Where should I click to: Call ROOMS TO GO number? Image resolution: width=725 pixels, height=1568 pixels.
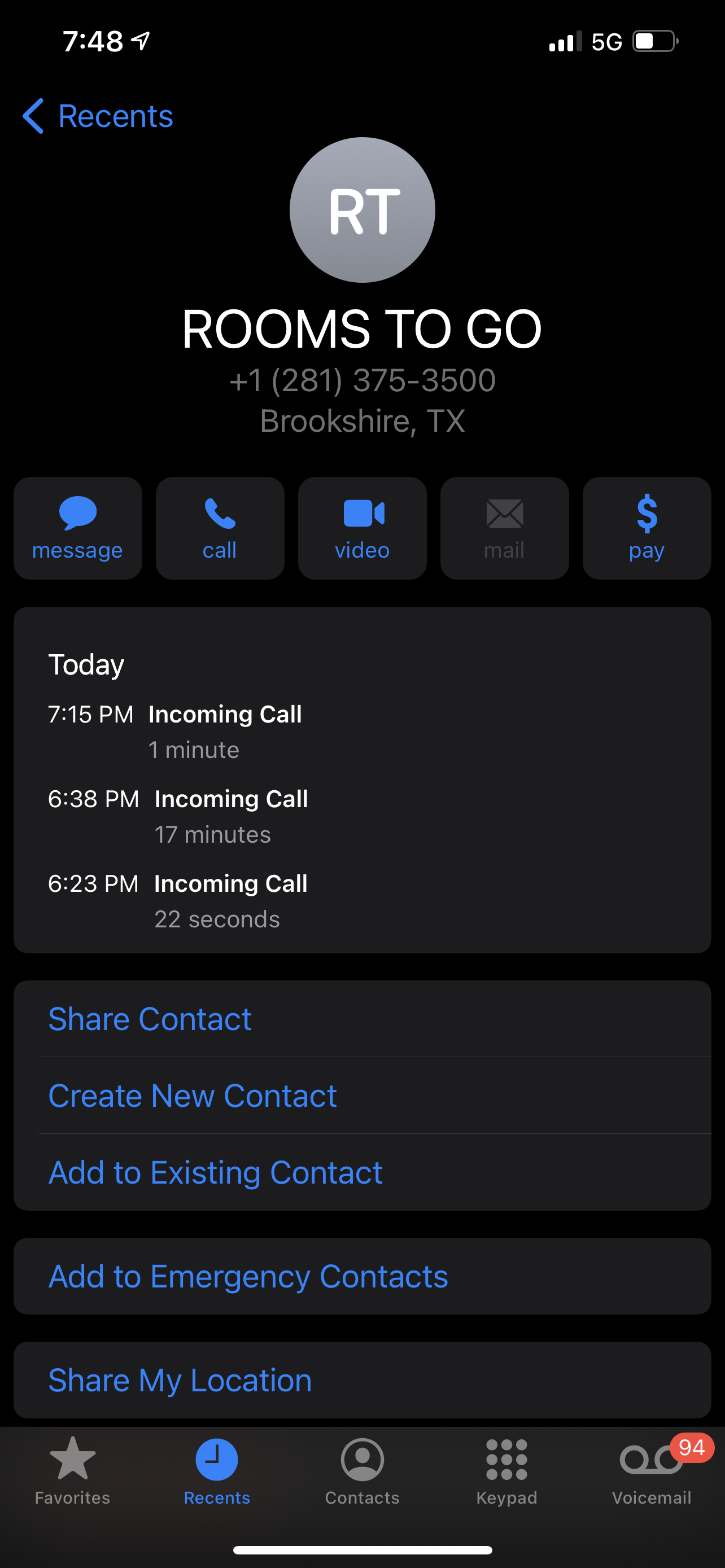point(220,528)
